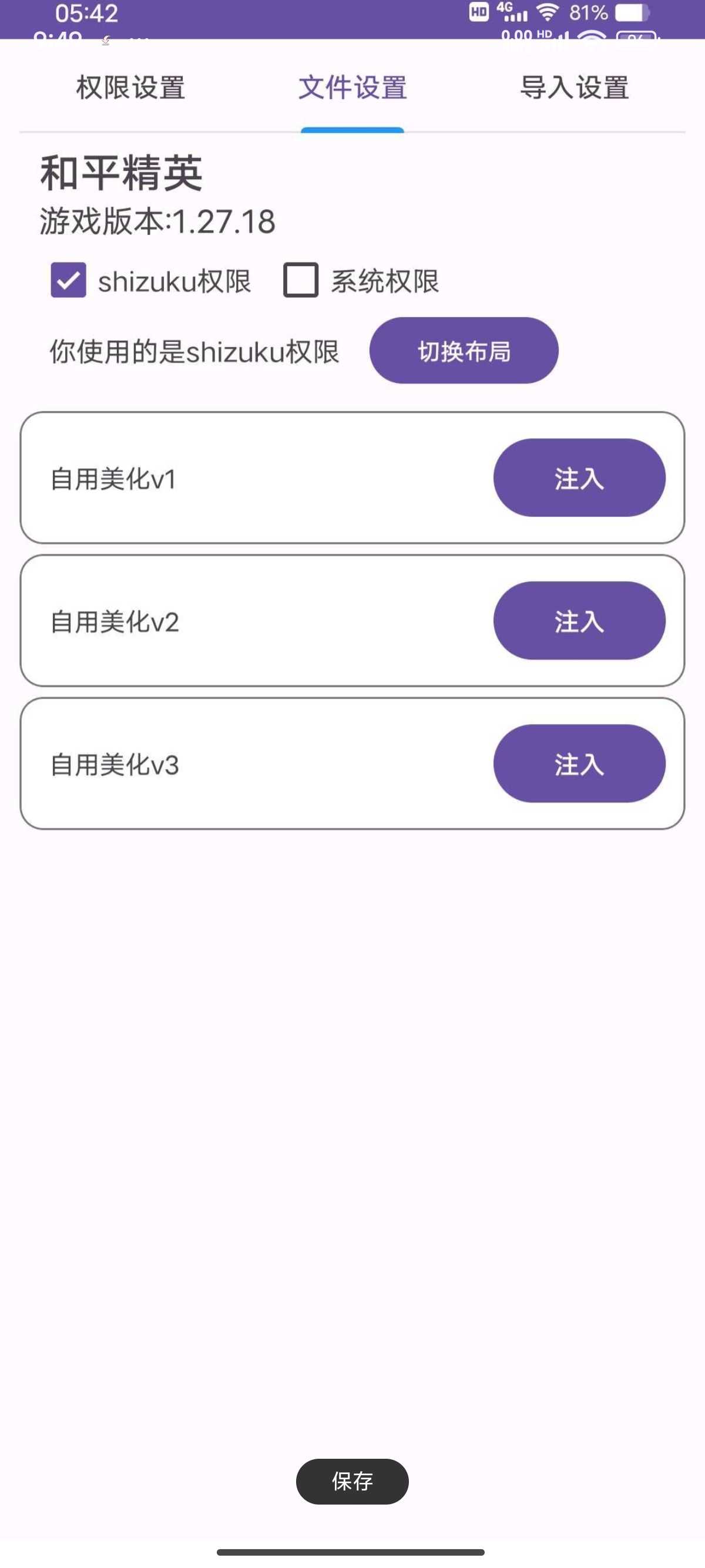Switch to the 权限设置 tab
The width and height of the screenshot is (705, 1568).
[130, 88]
